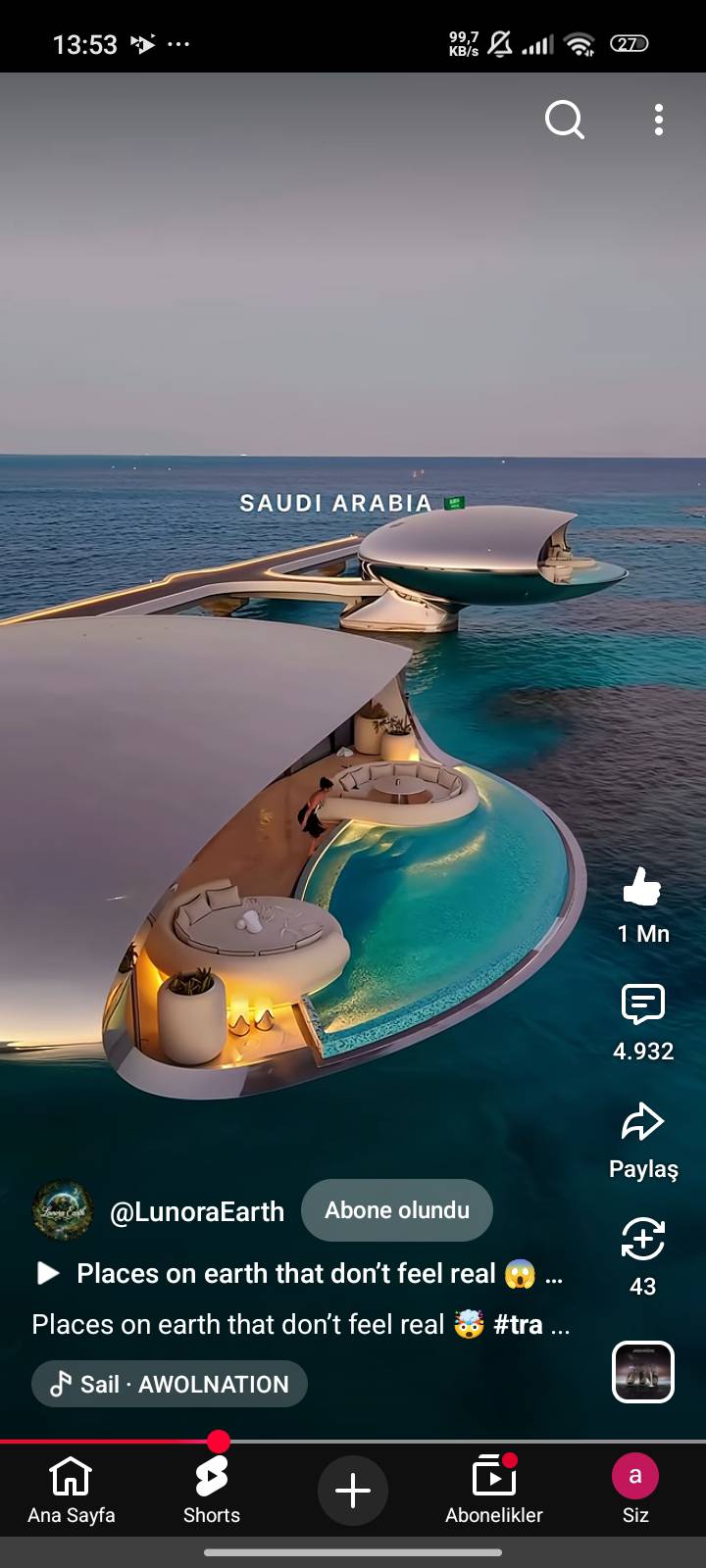This screenshot has height=1568, width=706.
Task: Open the Siz profile tab
Action: [635, 1490]
